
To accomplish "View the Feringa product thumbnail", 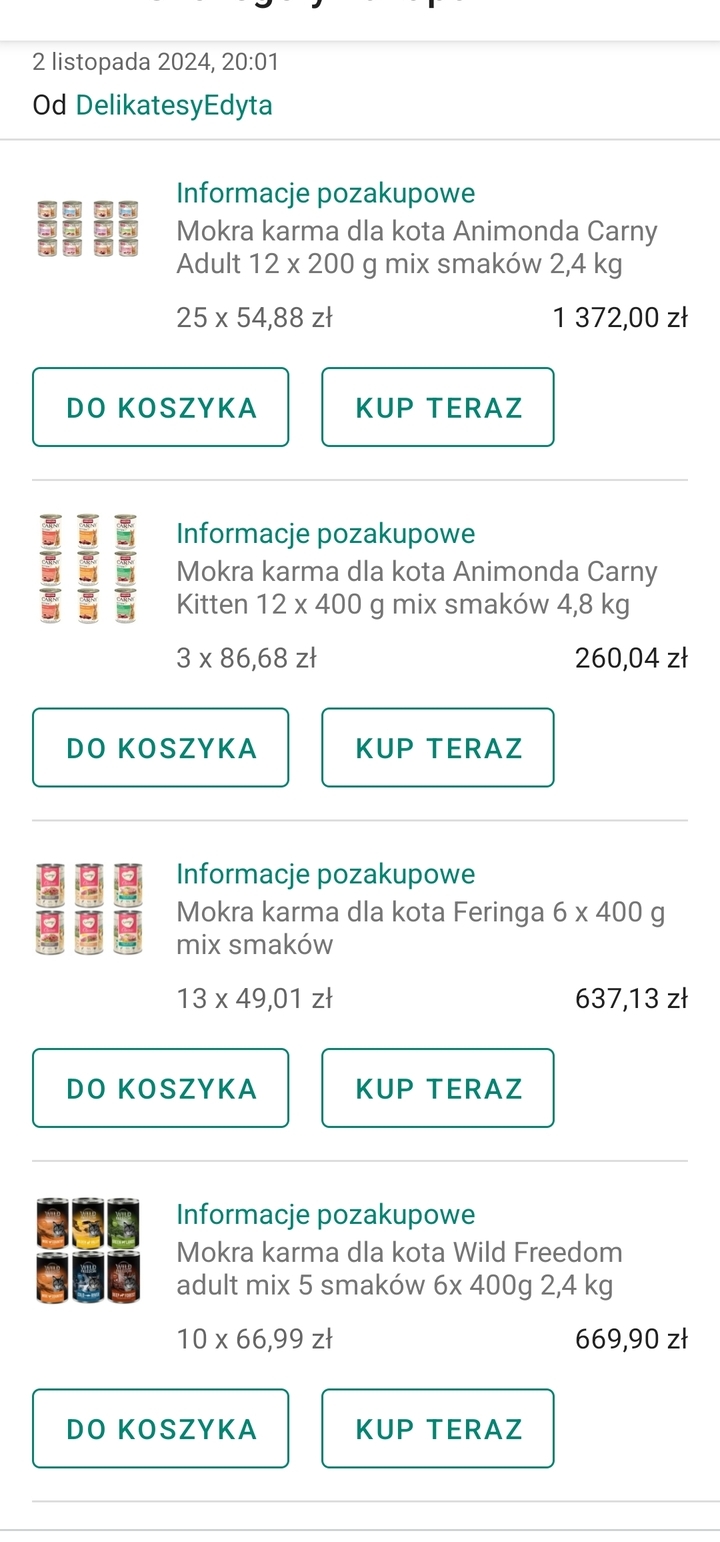I will [x=88, y=909].
